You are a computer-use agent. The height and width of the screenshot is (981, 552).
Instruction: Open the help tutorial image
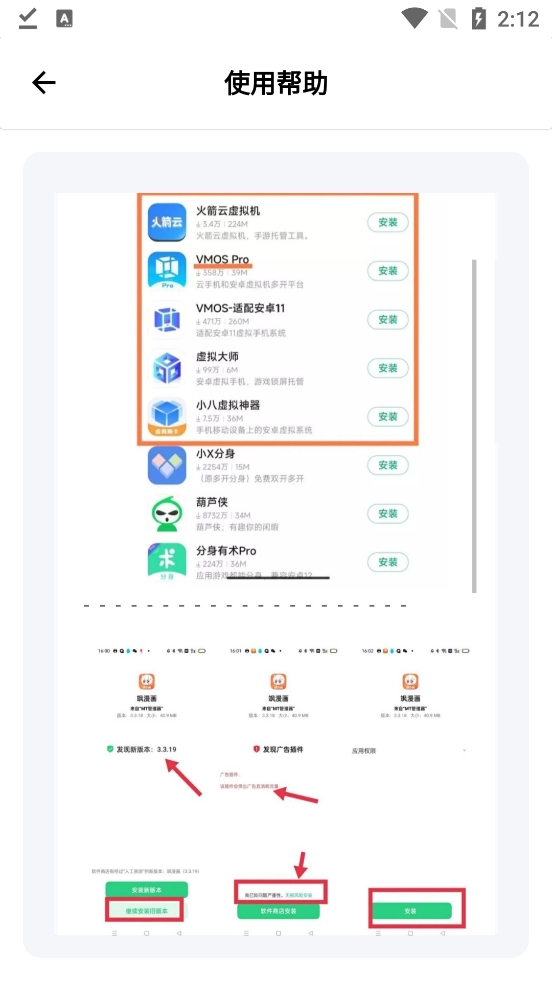pyautogui.click(x=275, y=564)
